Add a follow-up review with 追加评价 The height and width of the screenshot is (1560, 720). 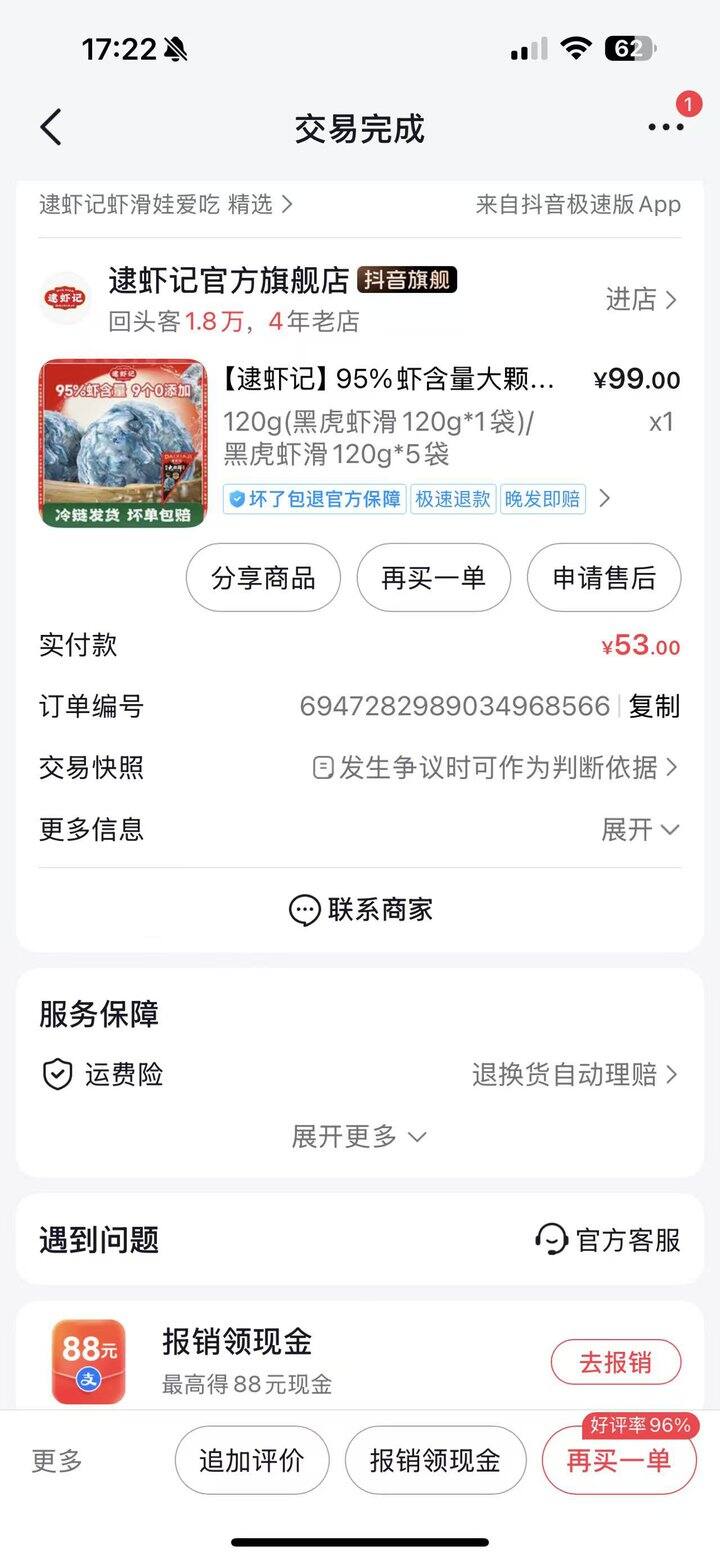(251, 1461)
